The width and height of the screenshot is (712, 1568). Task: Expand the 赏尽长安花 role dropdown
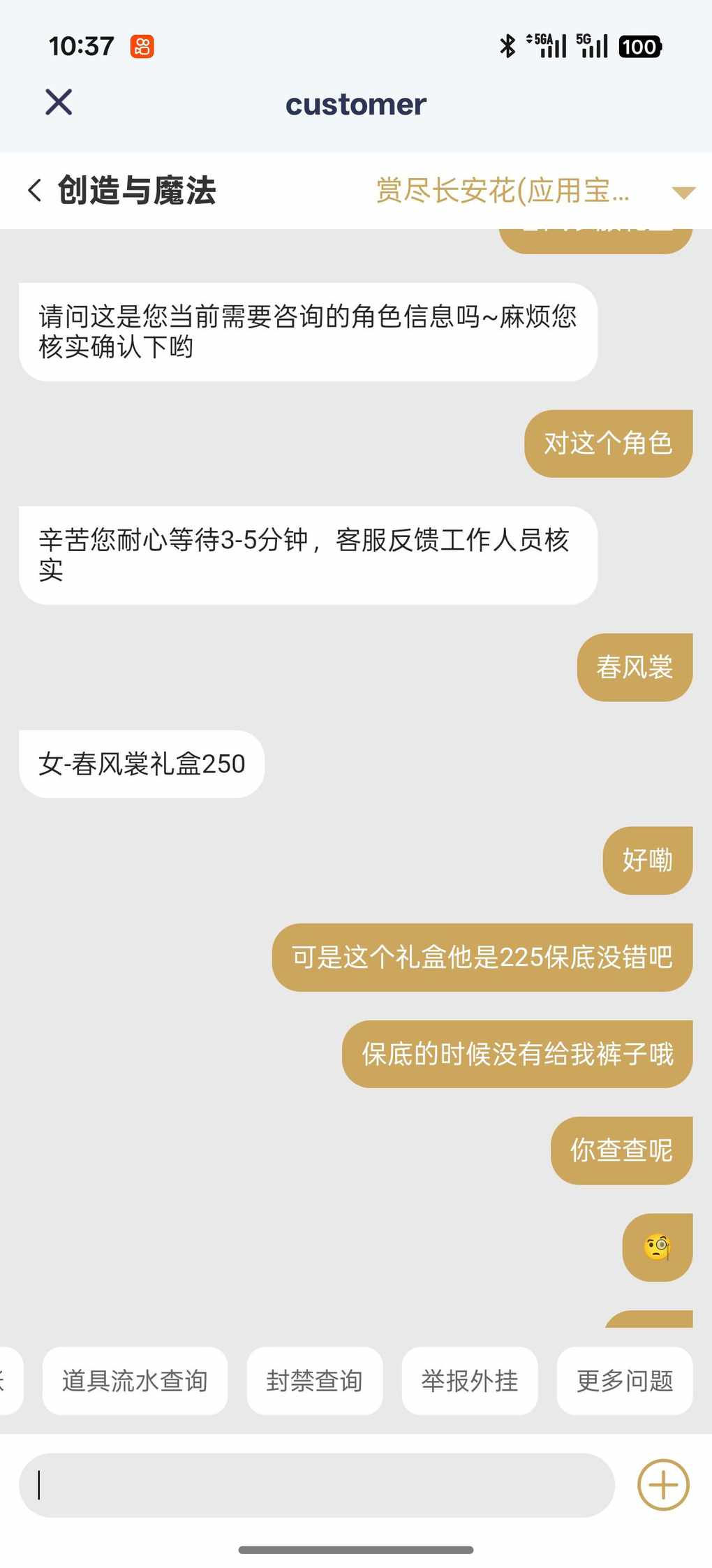683,193
